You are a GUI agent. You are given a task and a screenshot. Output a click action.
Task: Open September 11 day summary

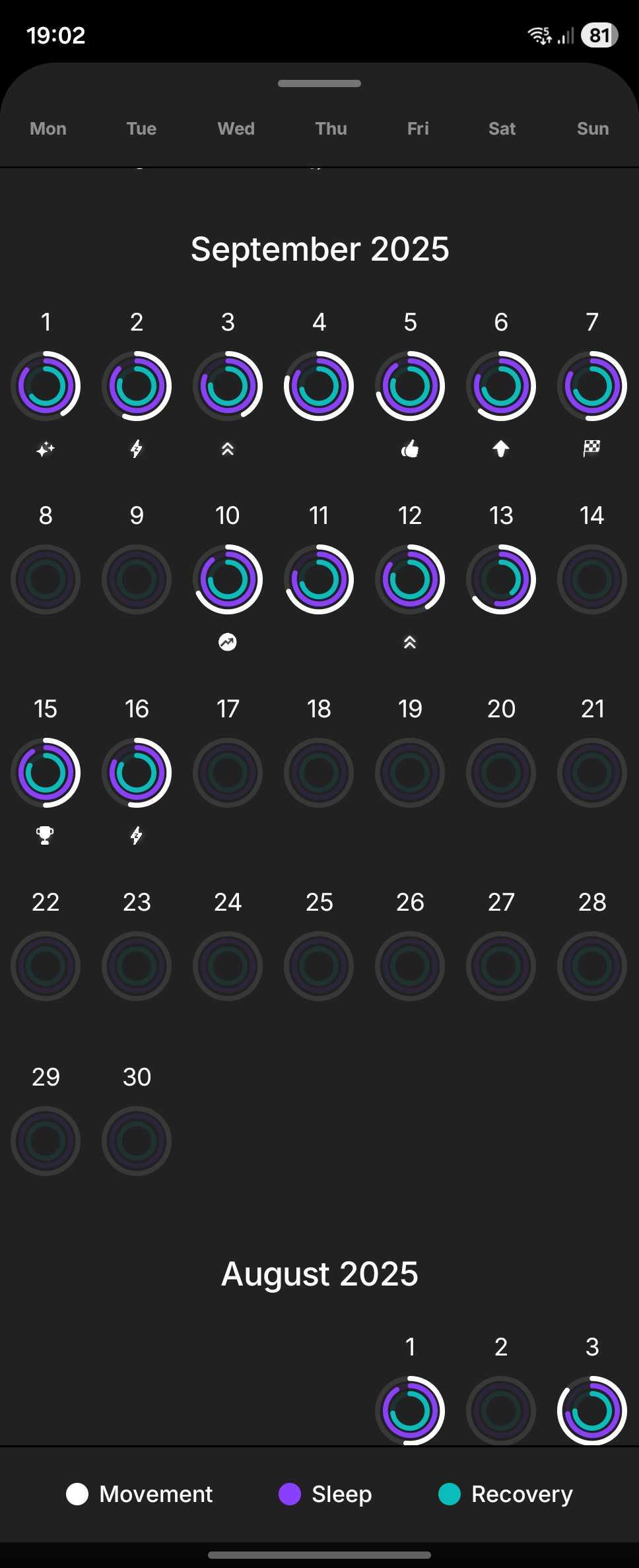click(319, 579)
